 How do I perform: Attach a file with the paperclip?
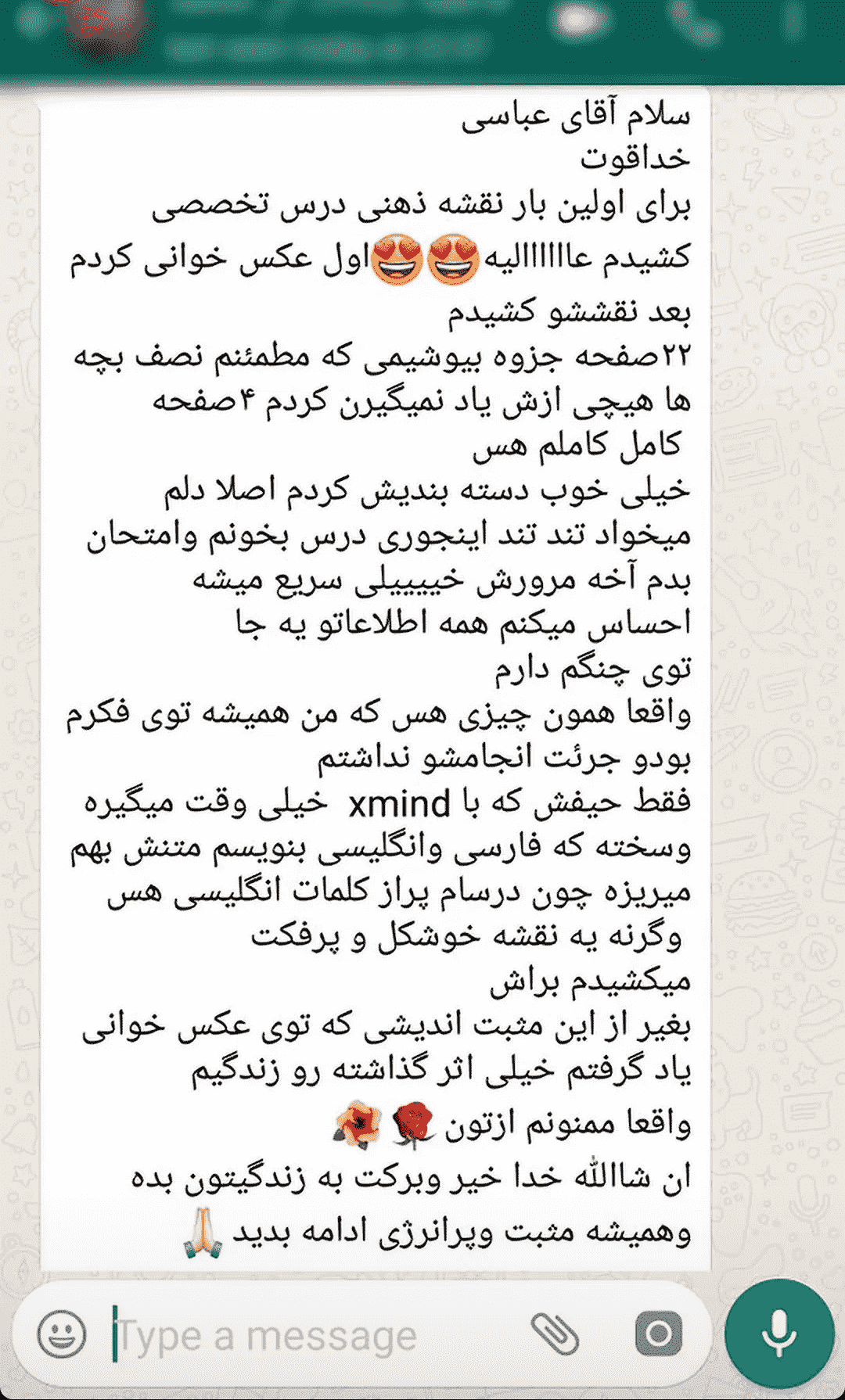(555, 1334)
